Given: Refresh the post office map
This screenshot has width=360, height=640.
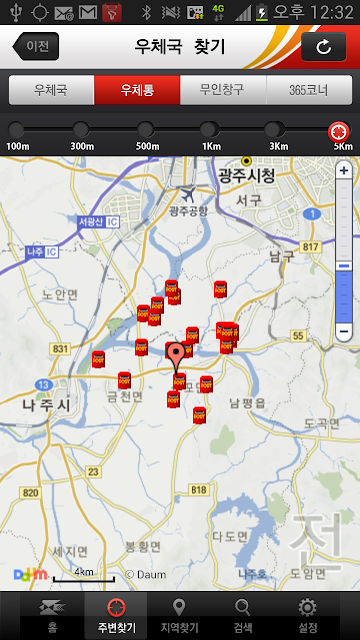Looking at the screenshot, I should (x=323, y=47).
